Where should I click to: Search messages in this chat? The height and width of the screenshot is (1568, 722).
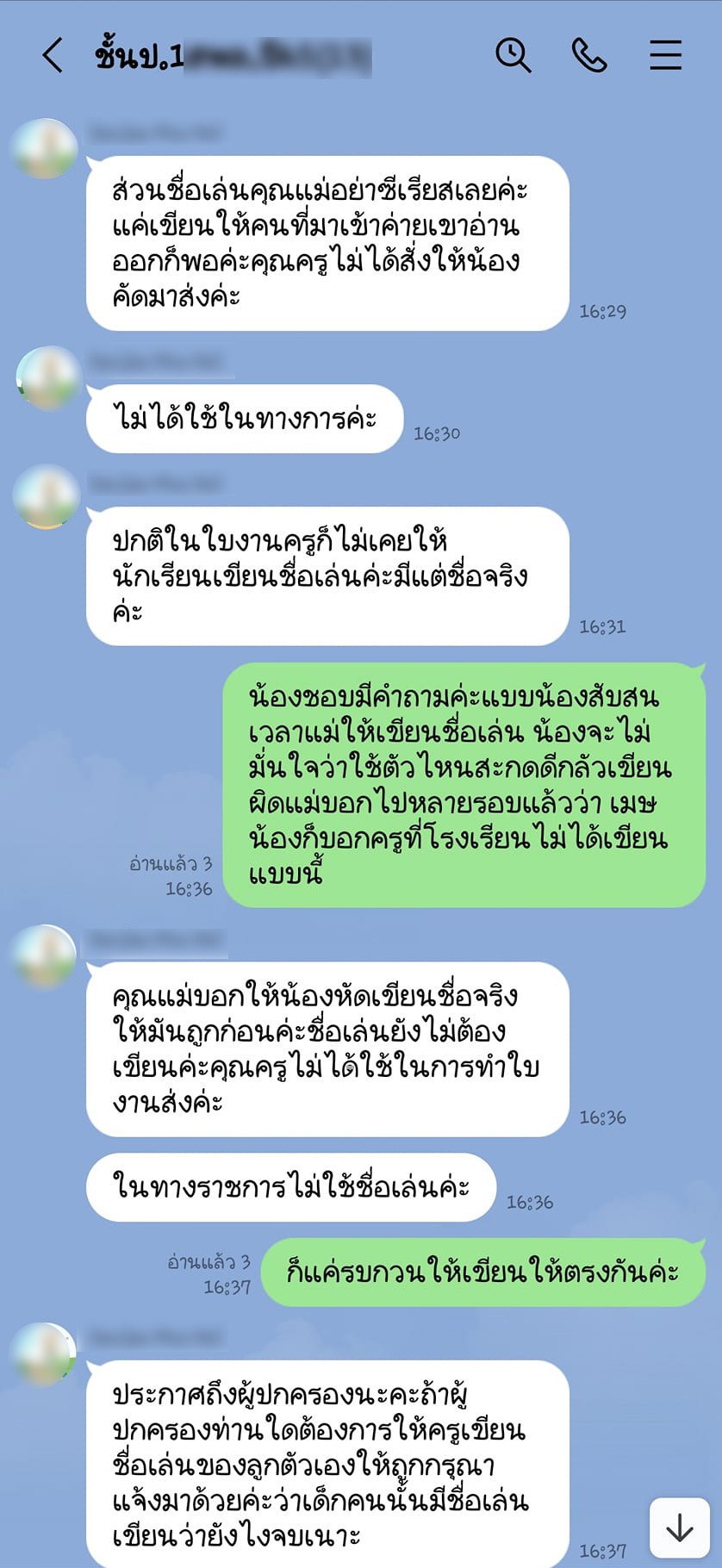point(513,55)
